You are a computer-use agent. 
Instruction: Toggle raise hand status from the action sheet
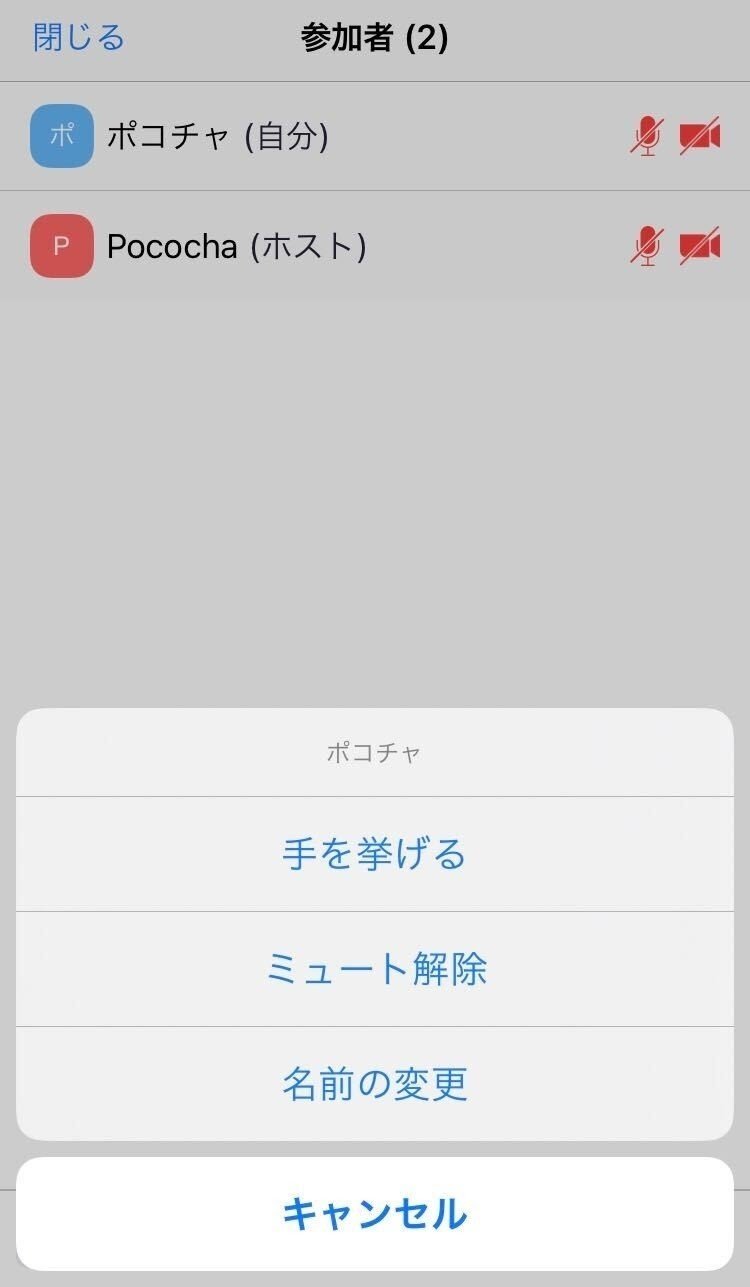(375, 854)
